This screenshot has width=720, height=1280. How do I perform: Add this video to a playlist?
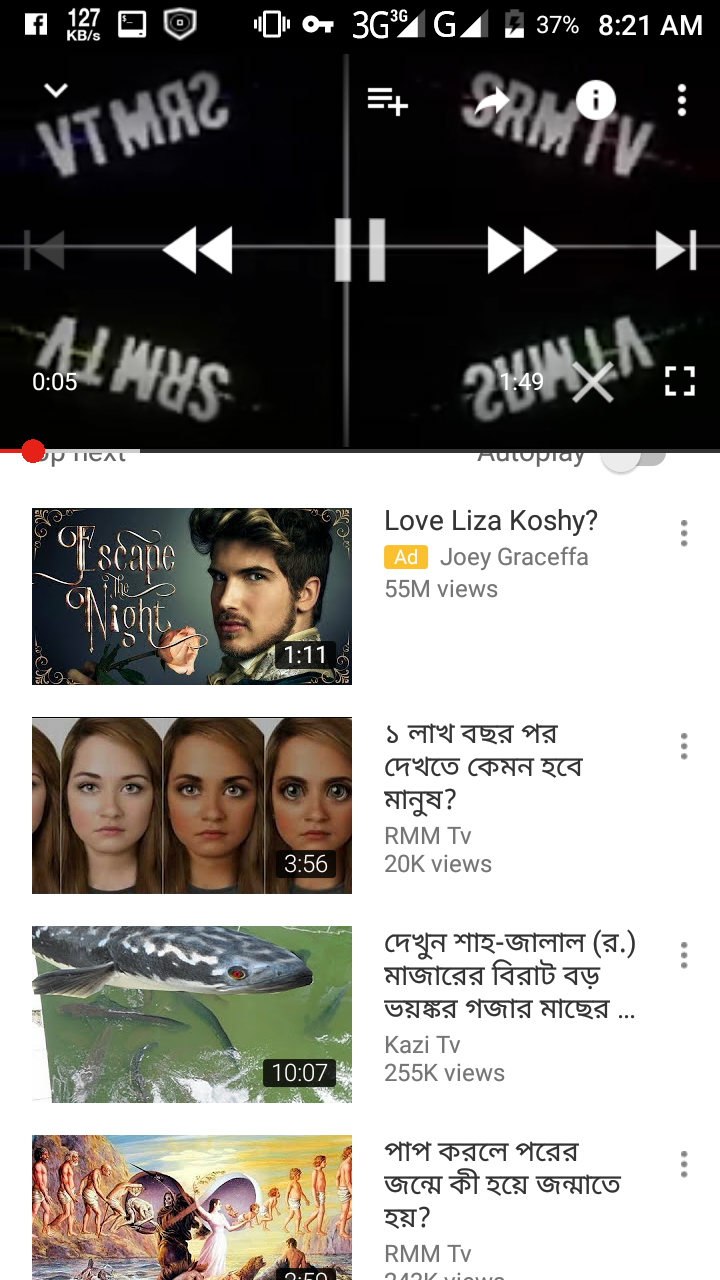[387, 100]
